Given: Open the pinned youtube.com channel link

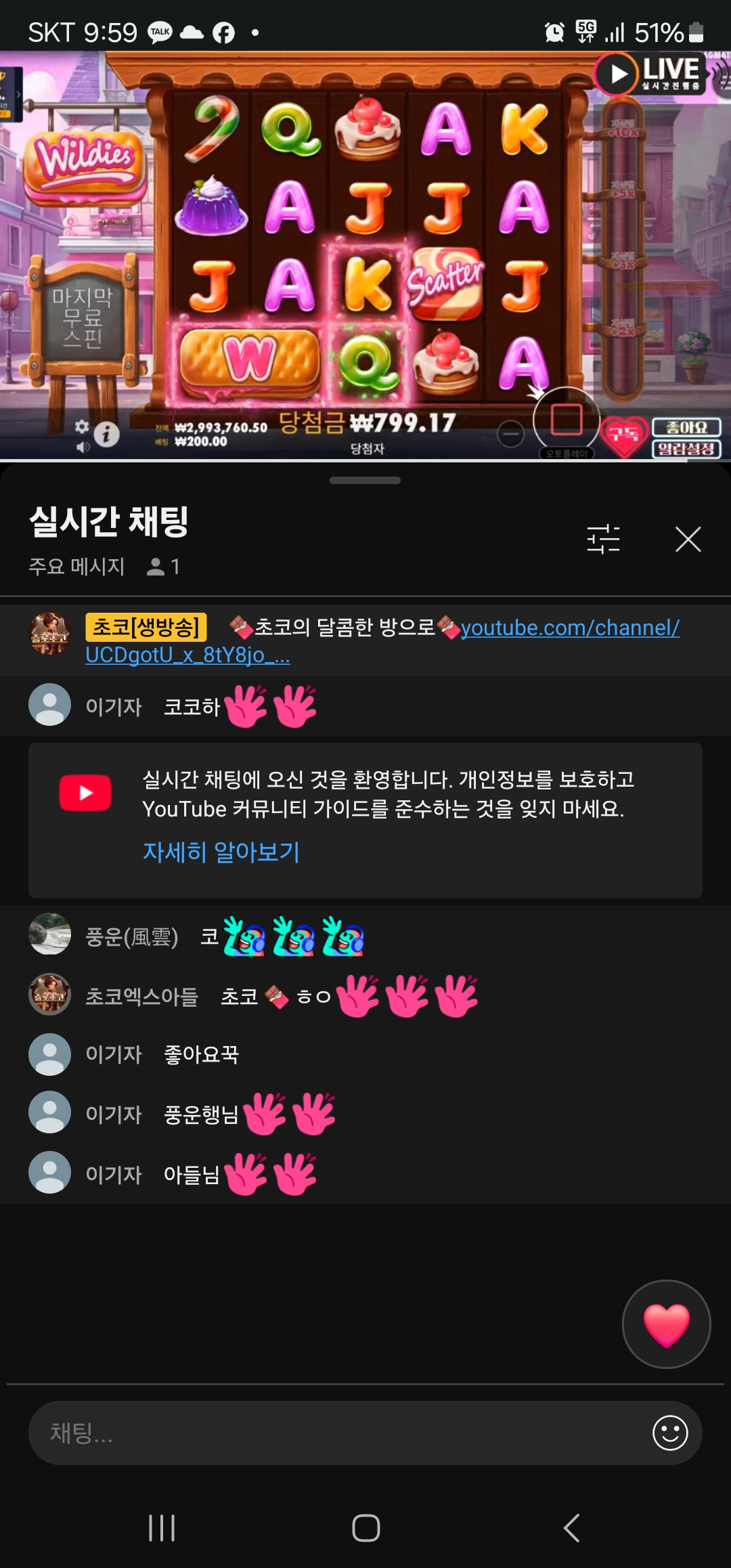Looking at the screenshot, I should point(569,628).
